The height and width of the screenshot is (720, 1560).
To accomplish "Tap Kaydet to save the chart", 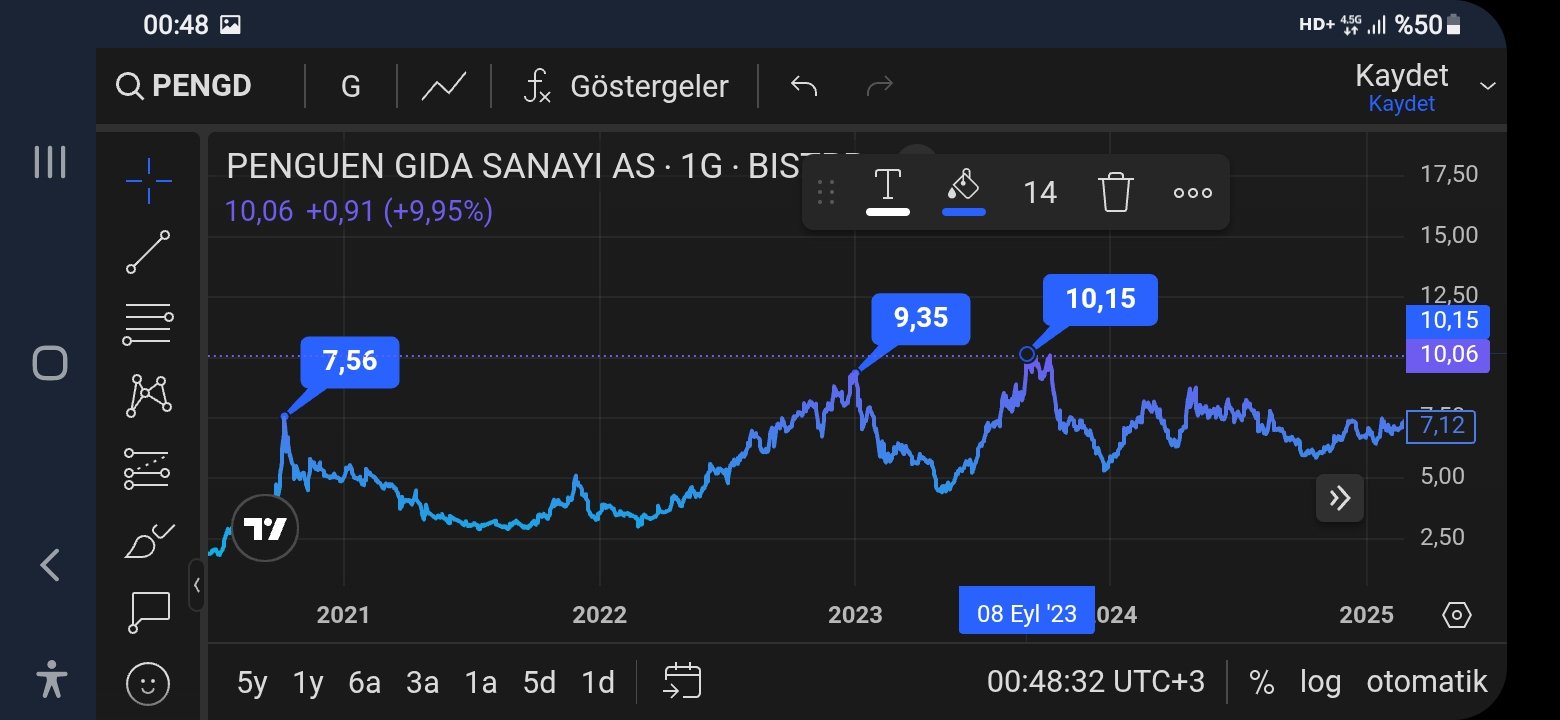I will pos(1401,76).
